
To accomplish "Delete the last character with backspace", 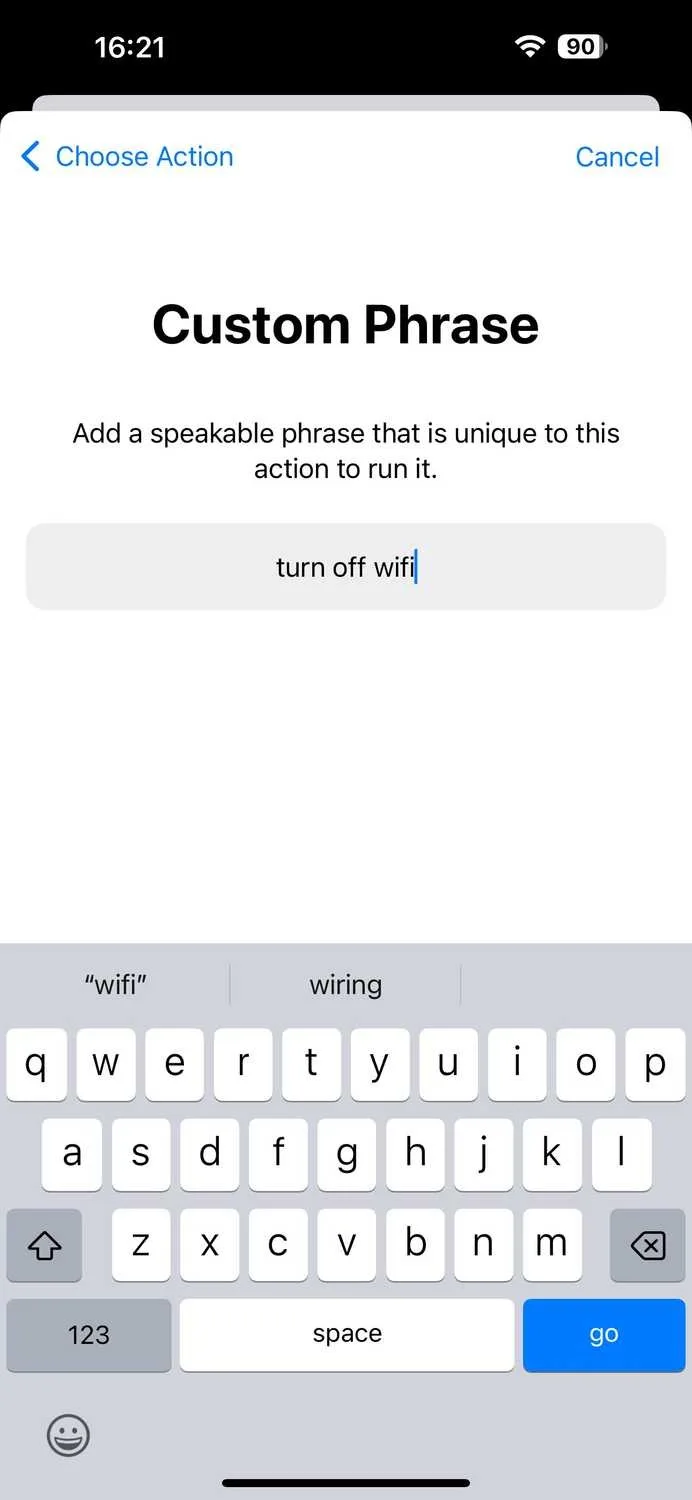I will [648, 1245].
